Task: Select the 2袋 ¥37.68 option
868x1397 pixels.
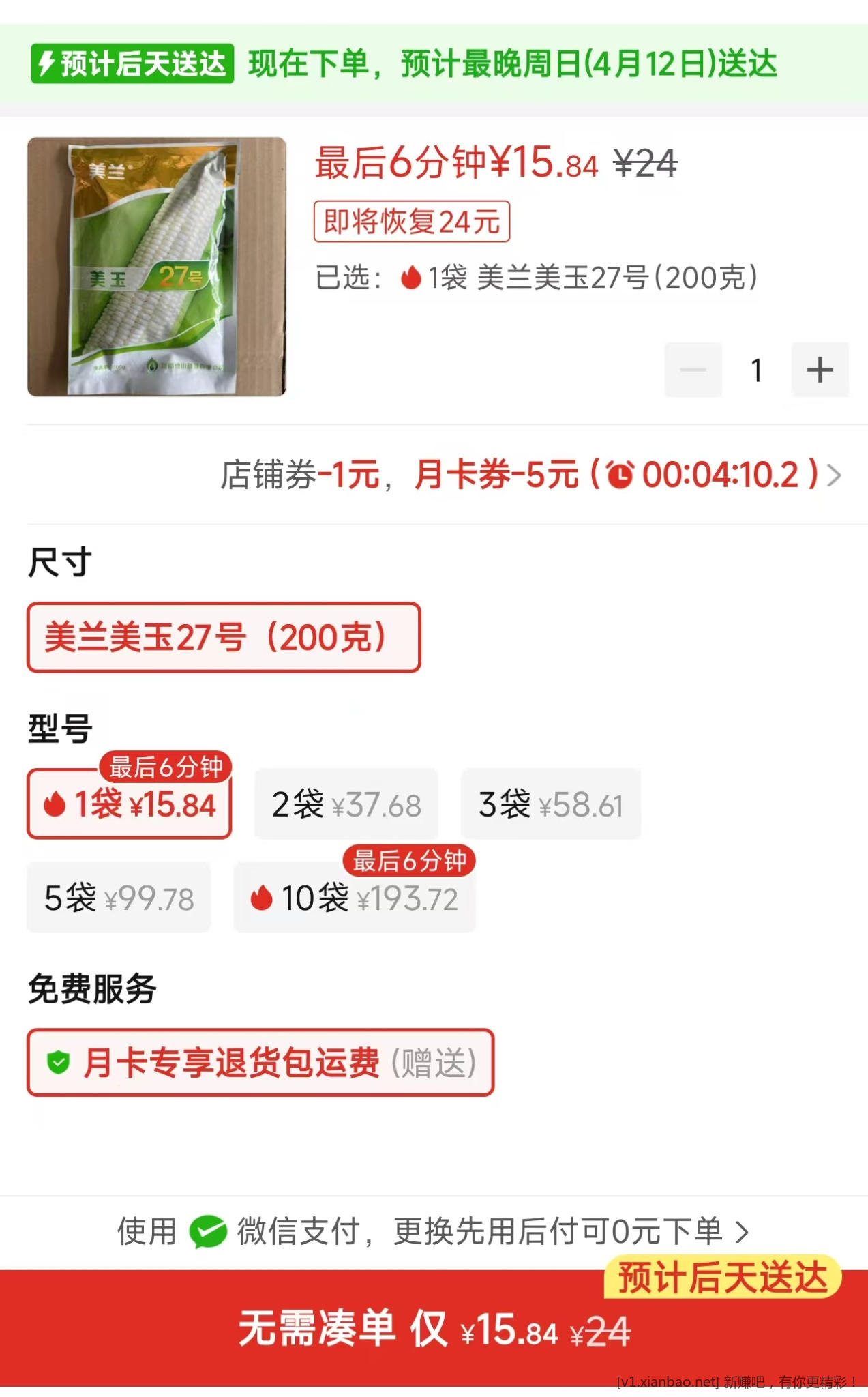Action: coord(346,805)
